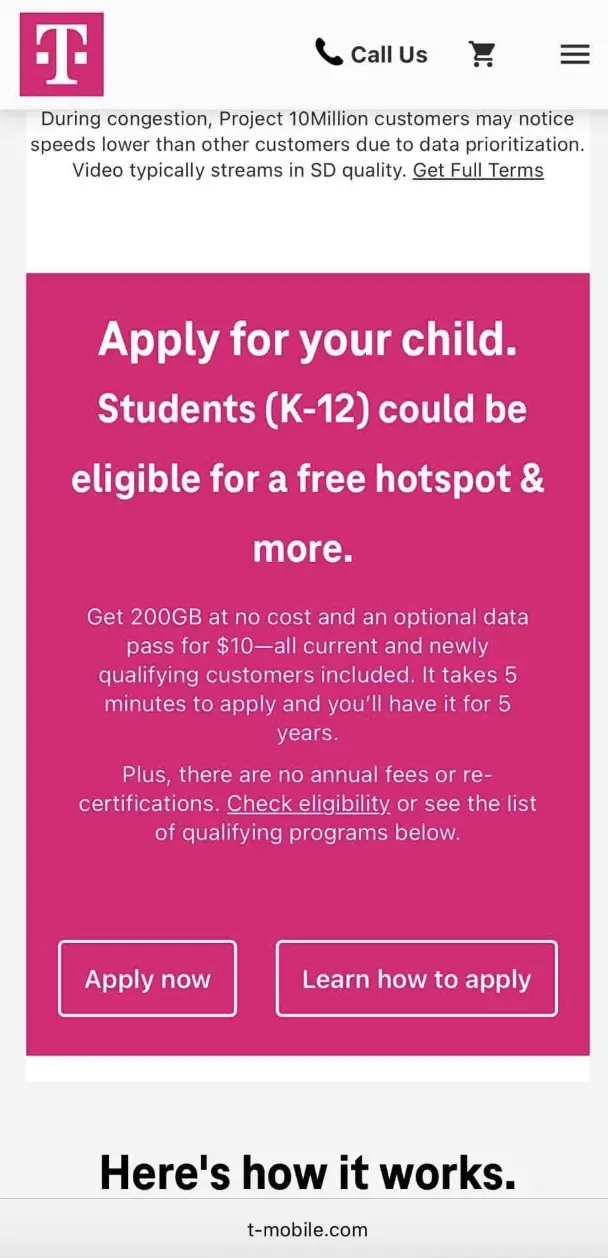Open the hamburger menu
Viewport: 608px width, 1258px height.
tap(575, 54)
